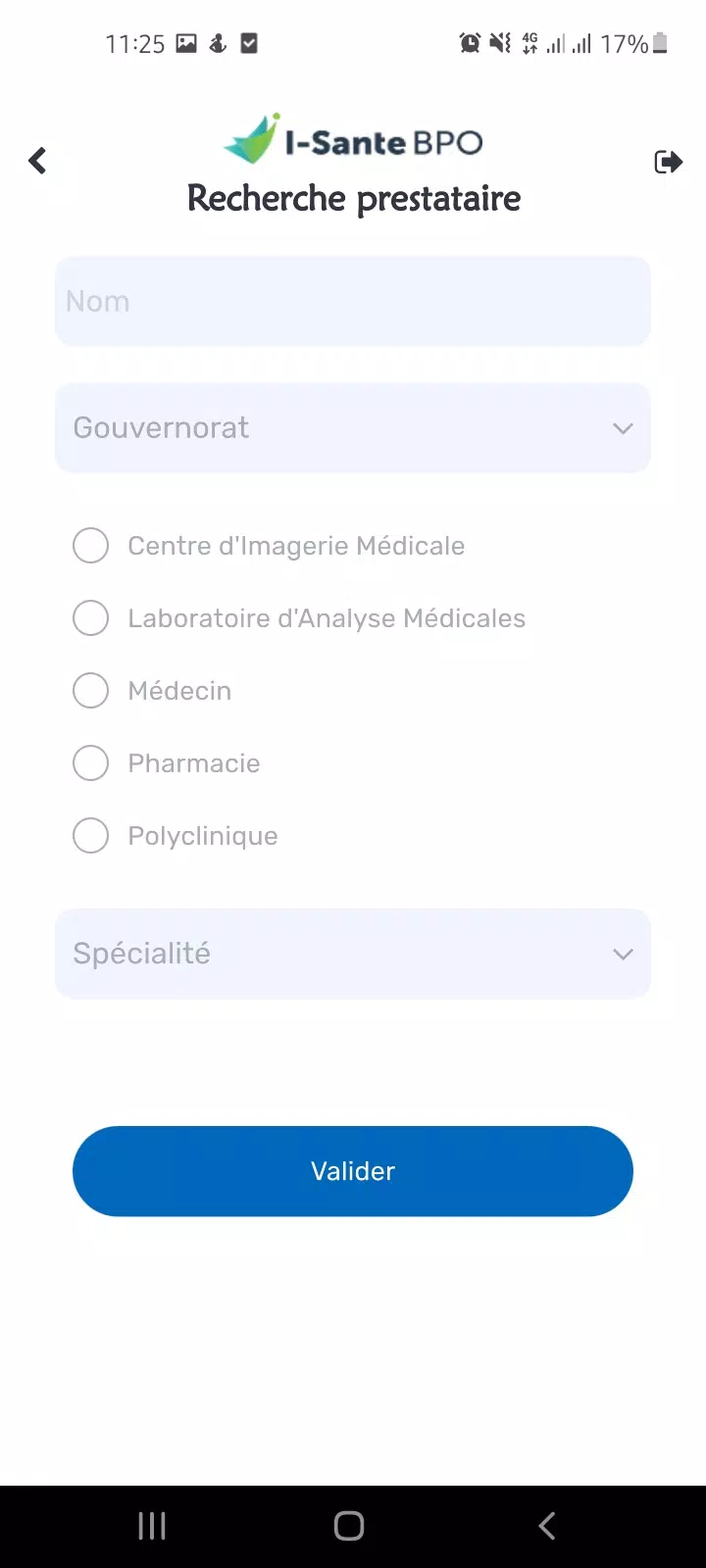This screenshot has width=706, height=1568.
Task: Go back using the header arrow
Action: 37,161
